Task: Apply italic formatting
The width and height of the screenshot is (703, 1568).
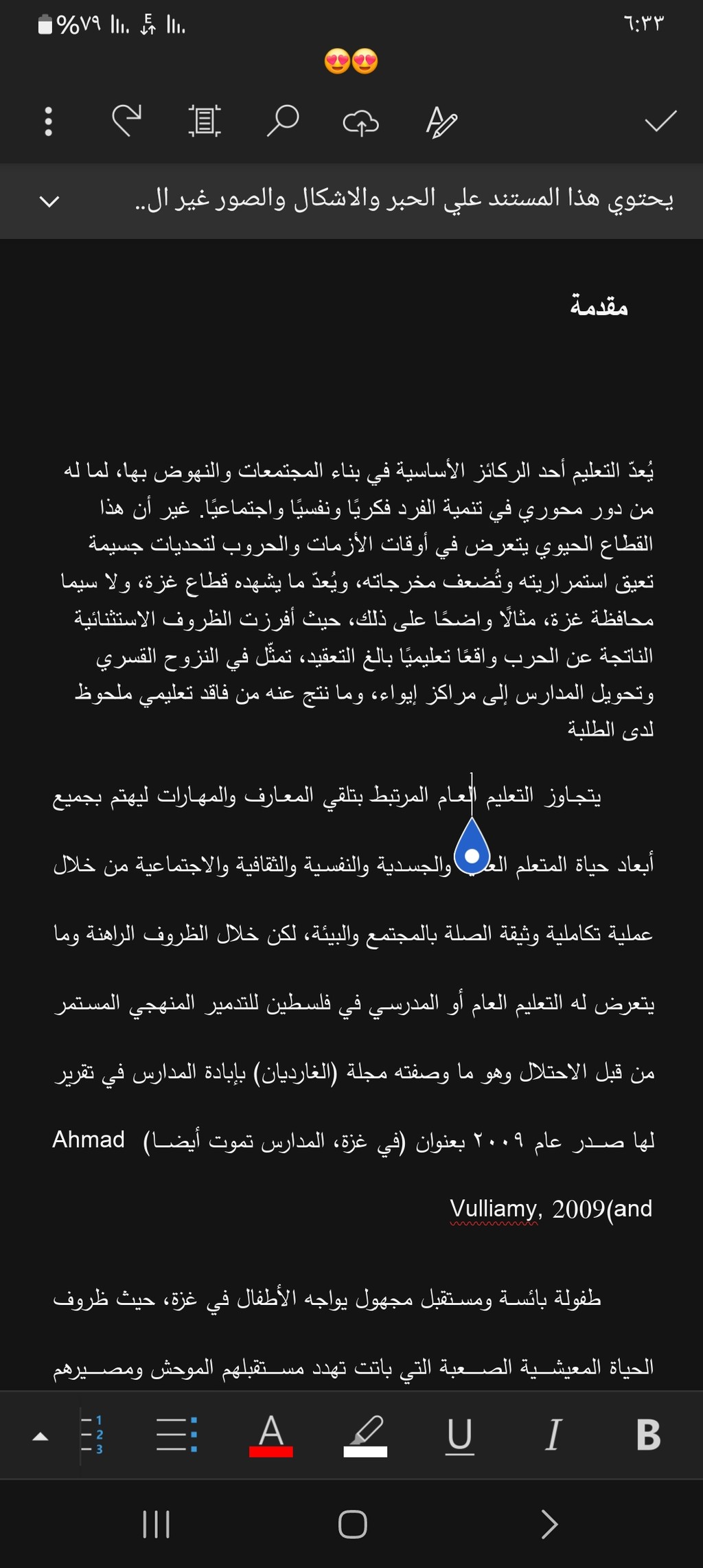Action: pyautogui.click(x=553, y=1435)
